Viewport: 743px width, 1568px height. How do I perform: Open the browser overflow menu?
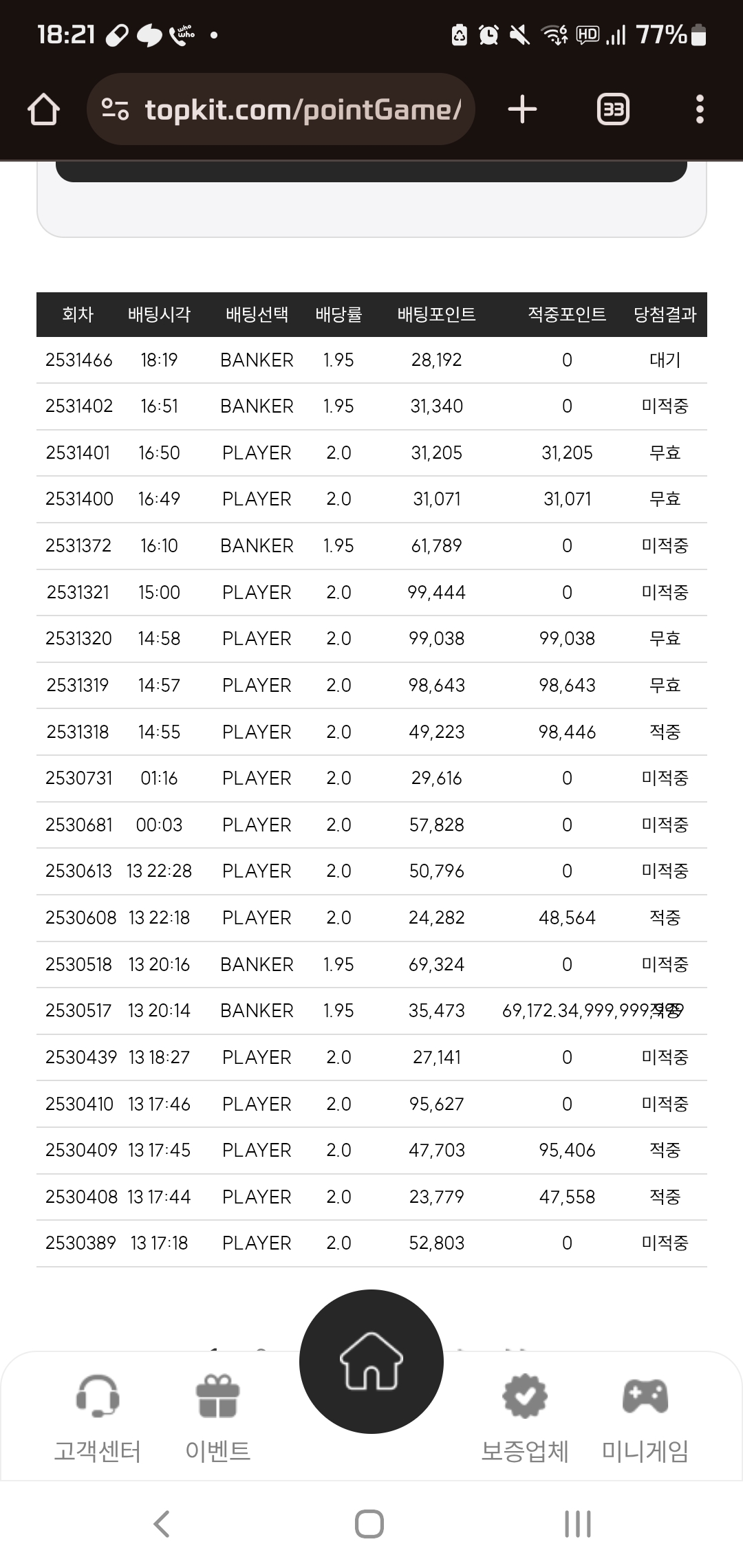pos(700,109)
